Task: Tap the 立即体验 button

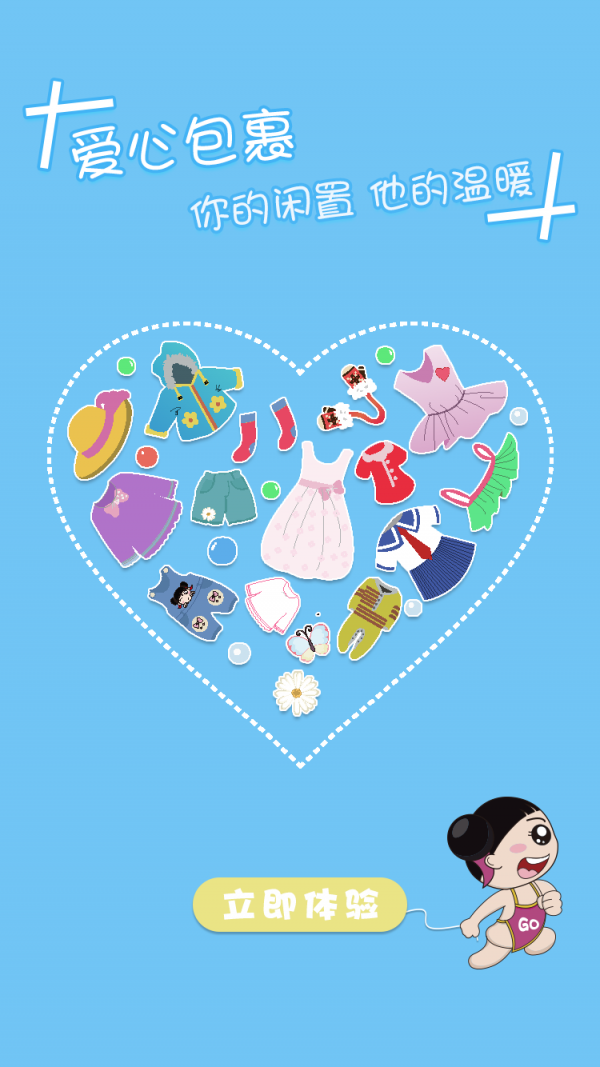Action: point(300,905)
